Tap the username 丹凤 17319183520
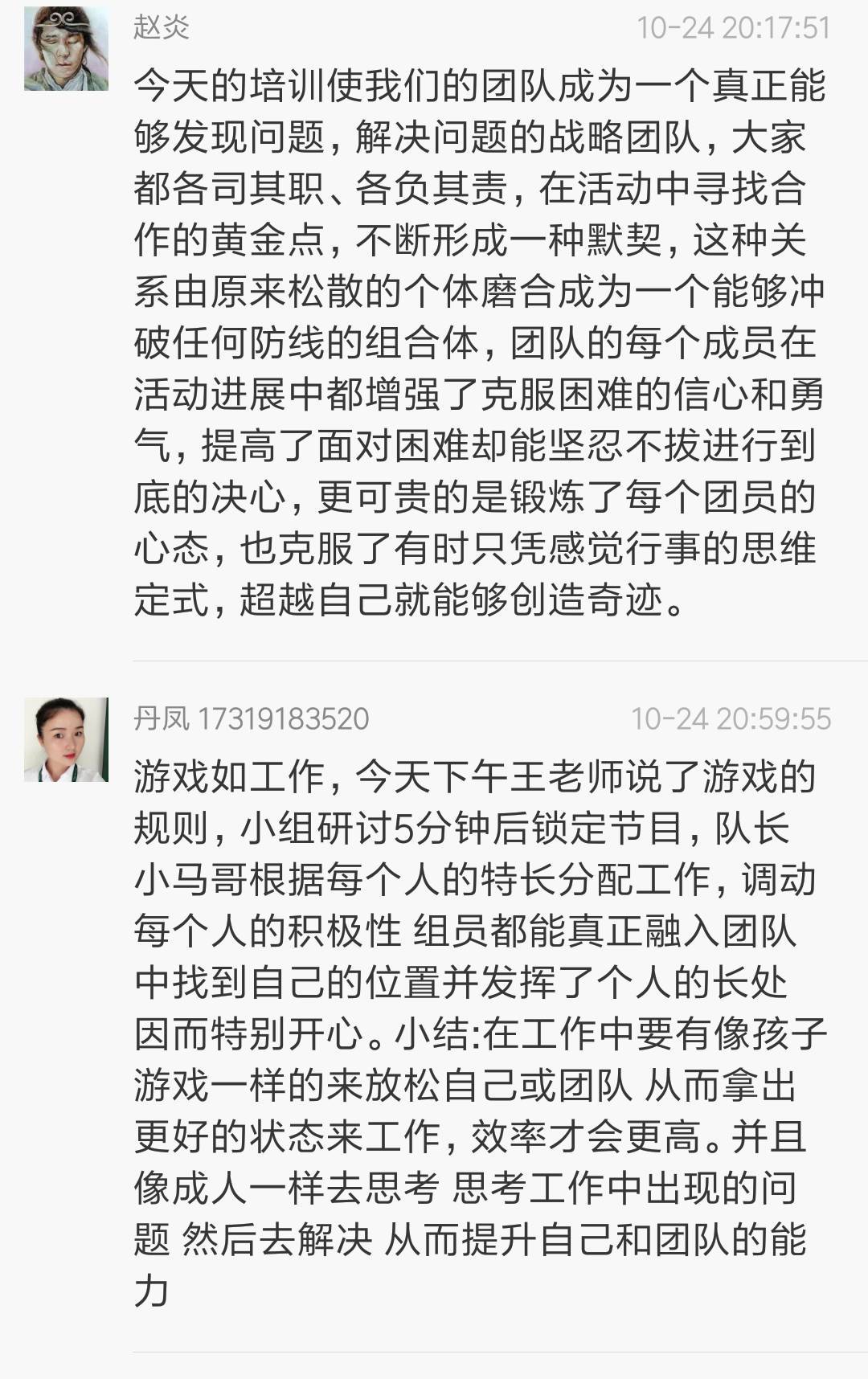Image resolution: width=868 pixels, height=1379 pixels. tap(251, 718)
